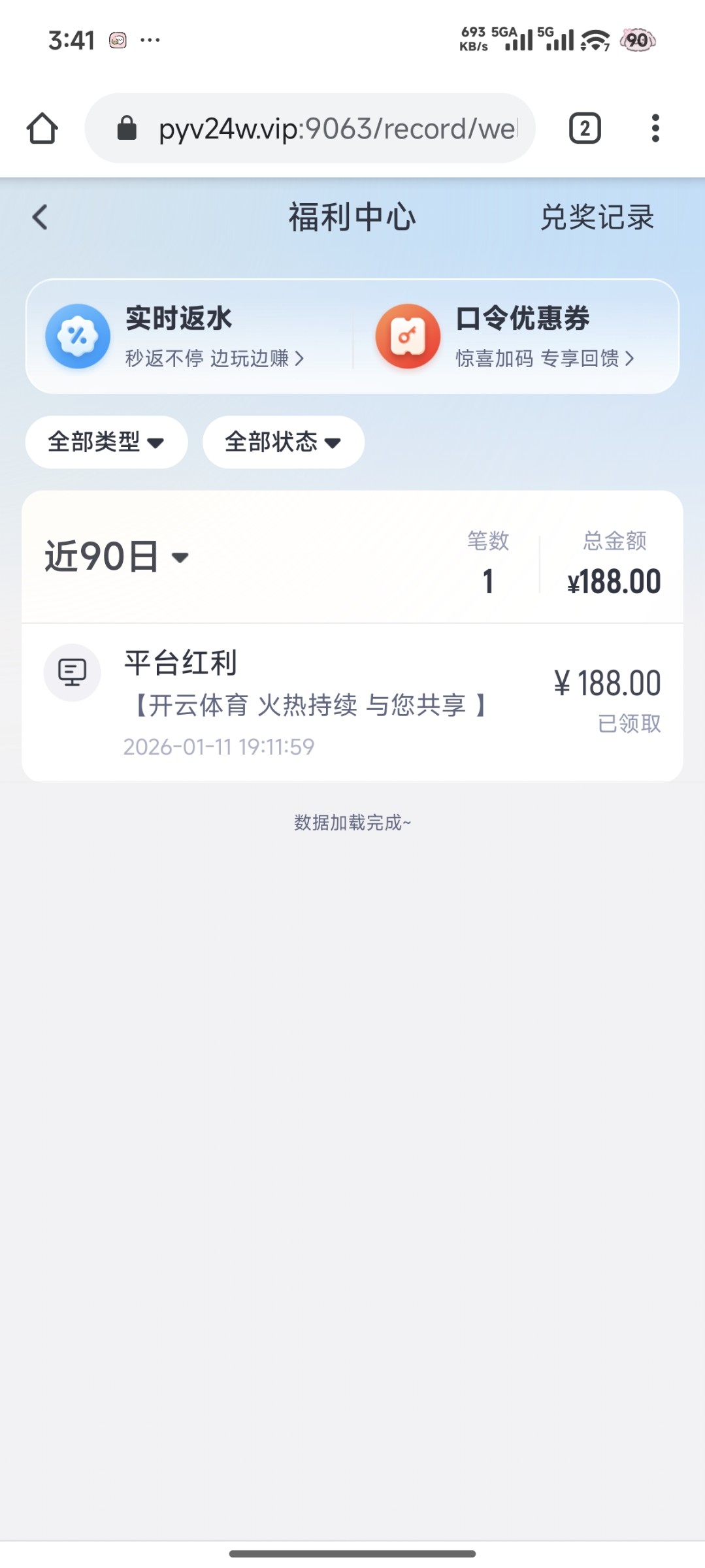
Task: Select the 福利中心 title
Action: (x=352, y=217)
